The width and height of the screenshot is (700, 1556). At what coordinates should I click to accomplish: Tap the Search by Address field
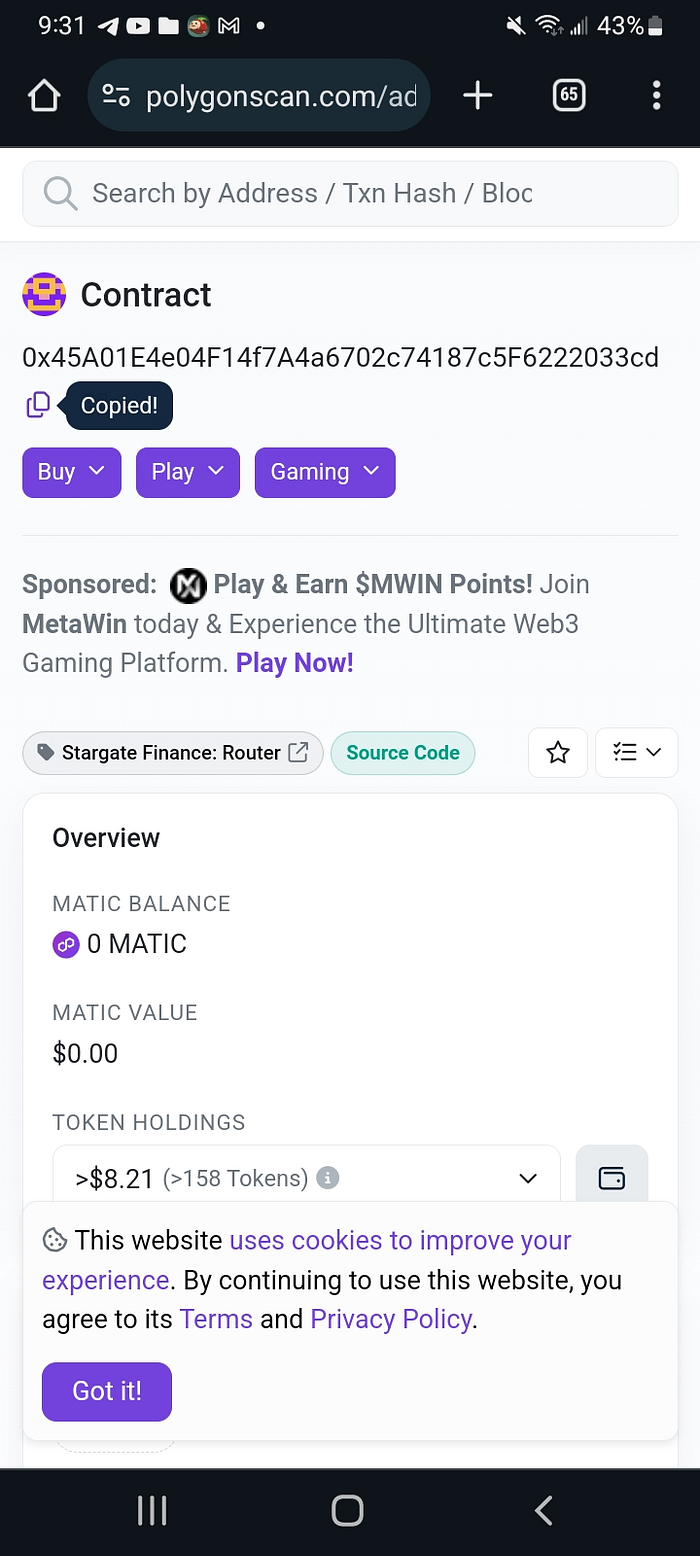350,193
